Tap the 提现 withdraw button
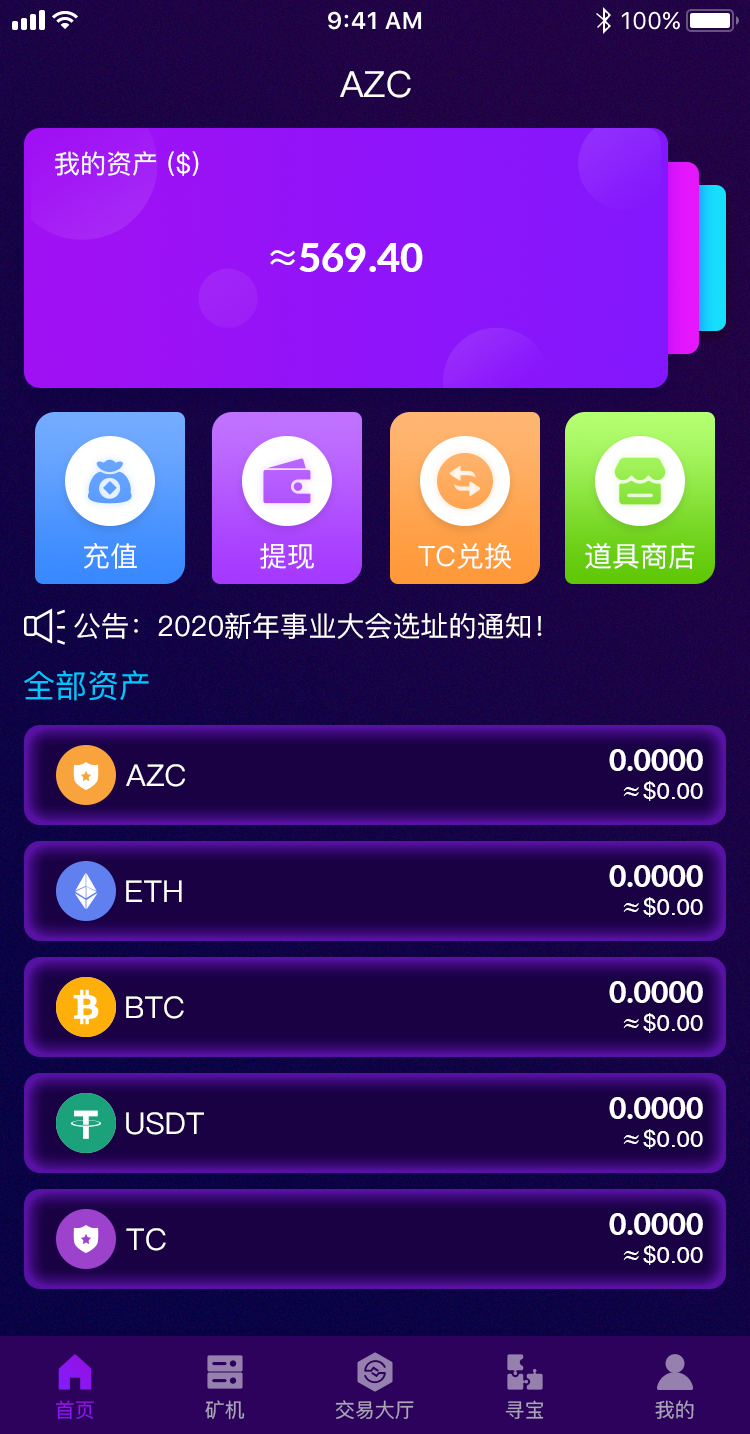 [x=287, y=498]
